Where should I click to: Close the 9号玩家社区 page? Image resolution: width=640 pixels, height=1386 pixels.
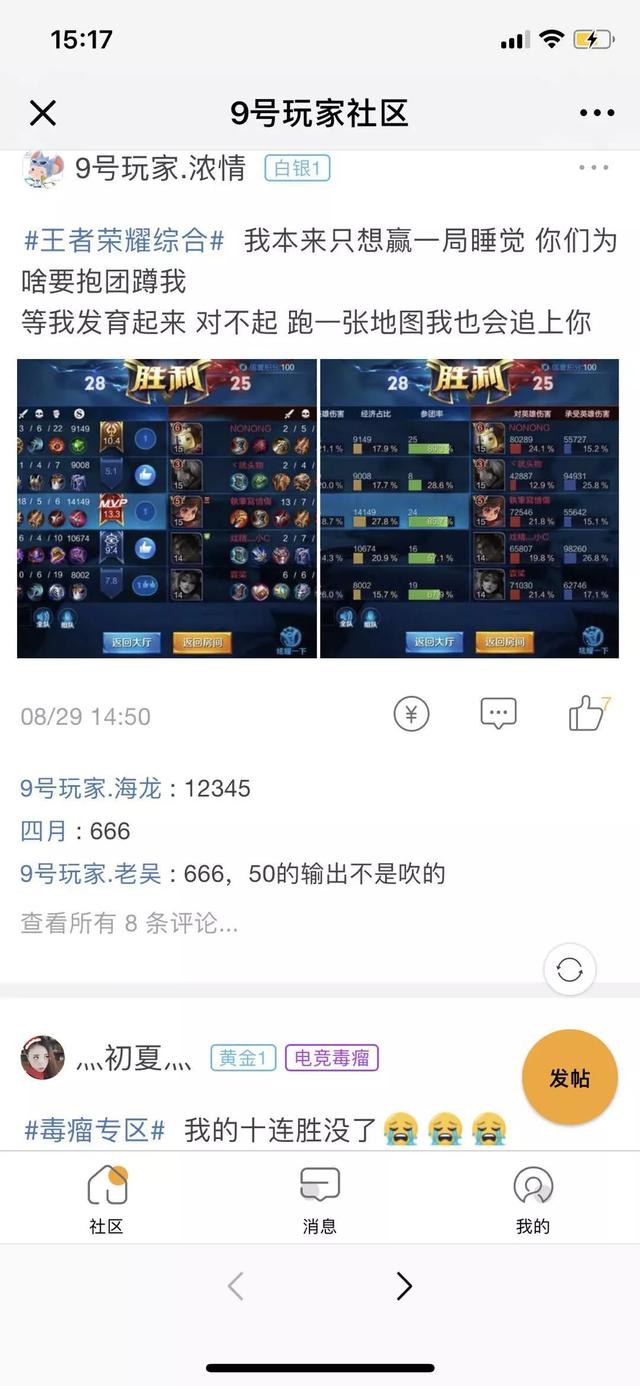tap(43, 113)
